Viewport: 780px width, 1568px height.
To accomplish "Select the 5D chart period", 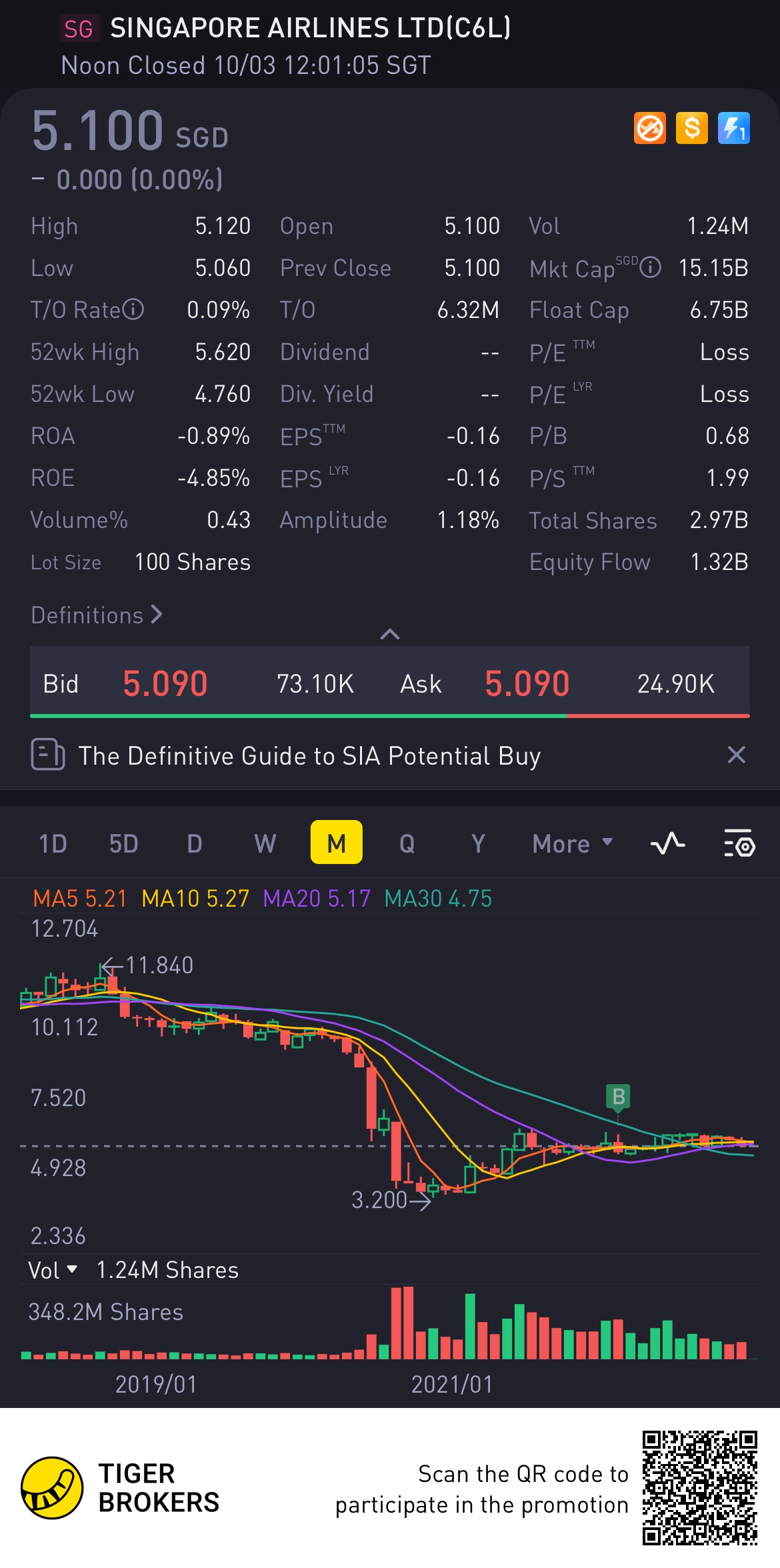I will point(123,843).
